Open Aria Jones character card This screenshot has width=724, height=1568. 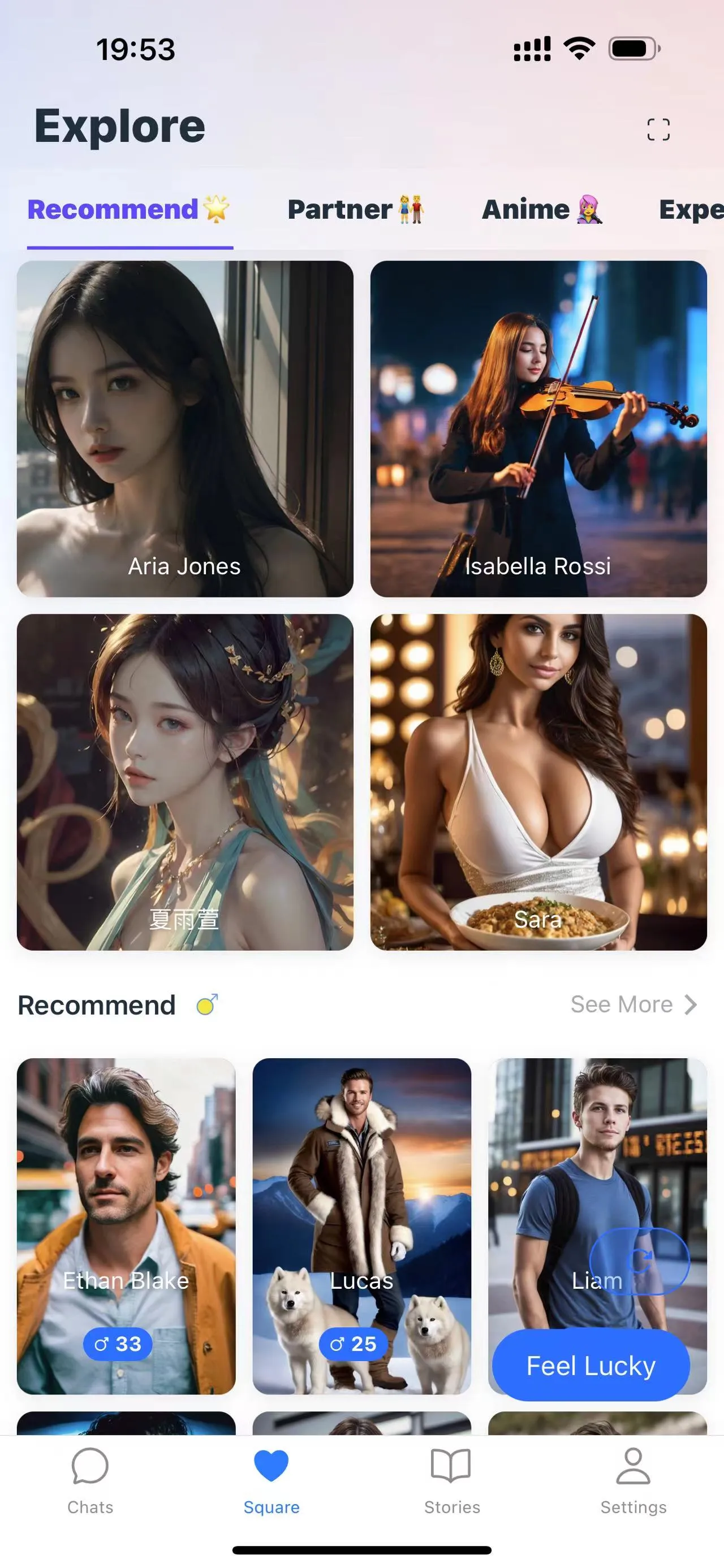point(184,428)
